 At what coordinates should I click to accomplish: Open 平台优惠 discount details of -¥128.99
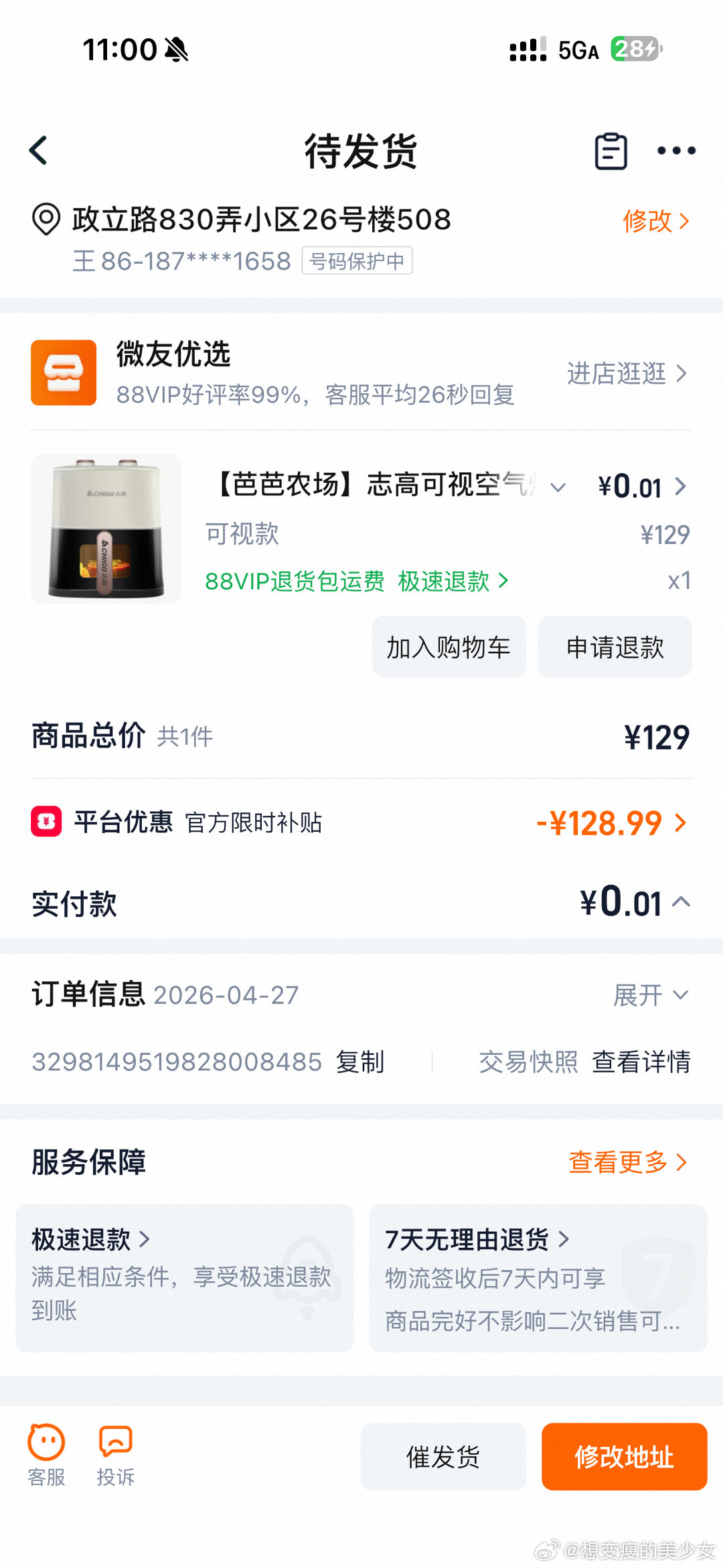(x=611, y=823)
